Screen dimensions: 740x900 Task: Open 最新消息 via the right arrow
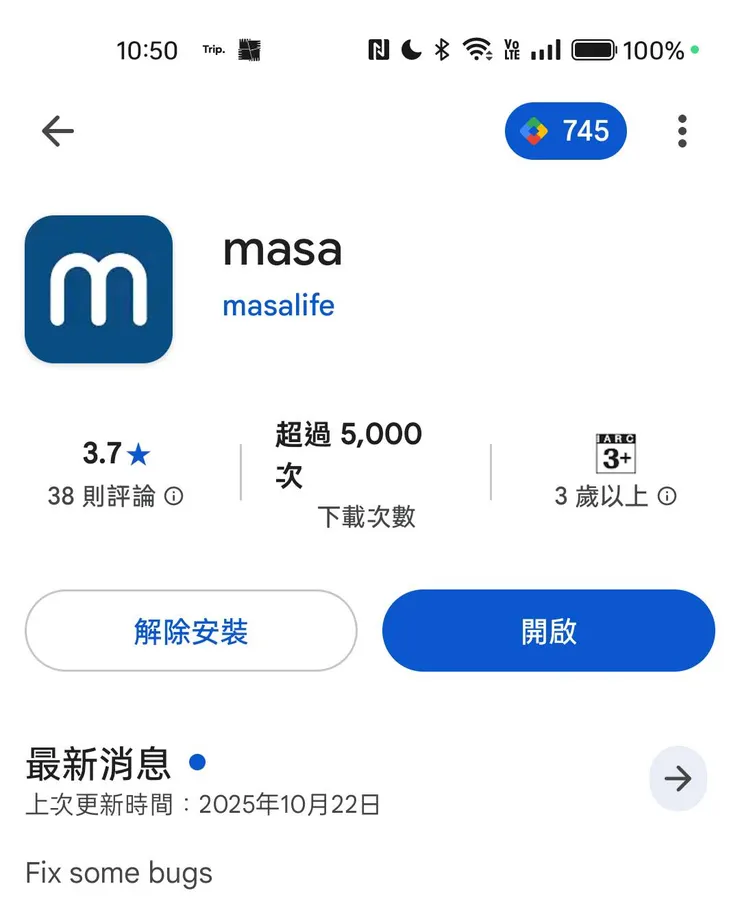tap(678, 778)
